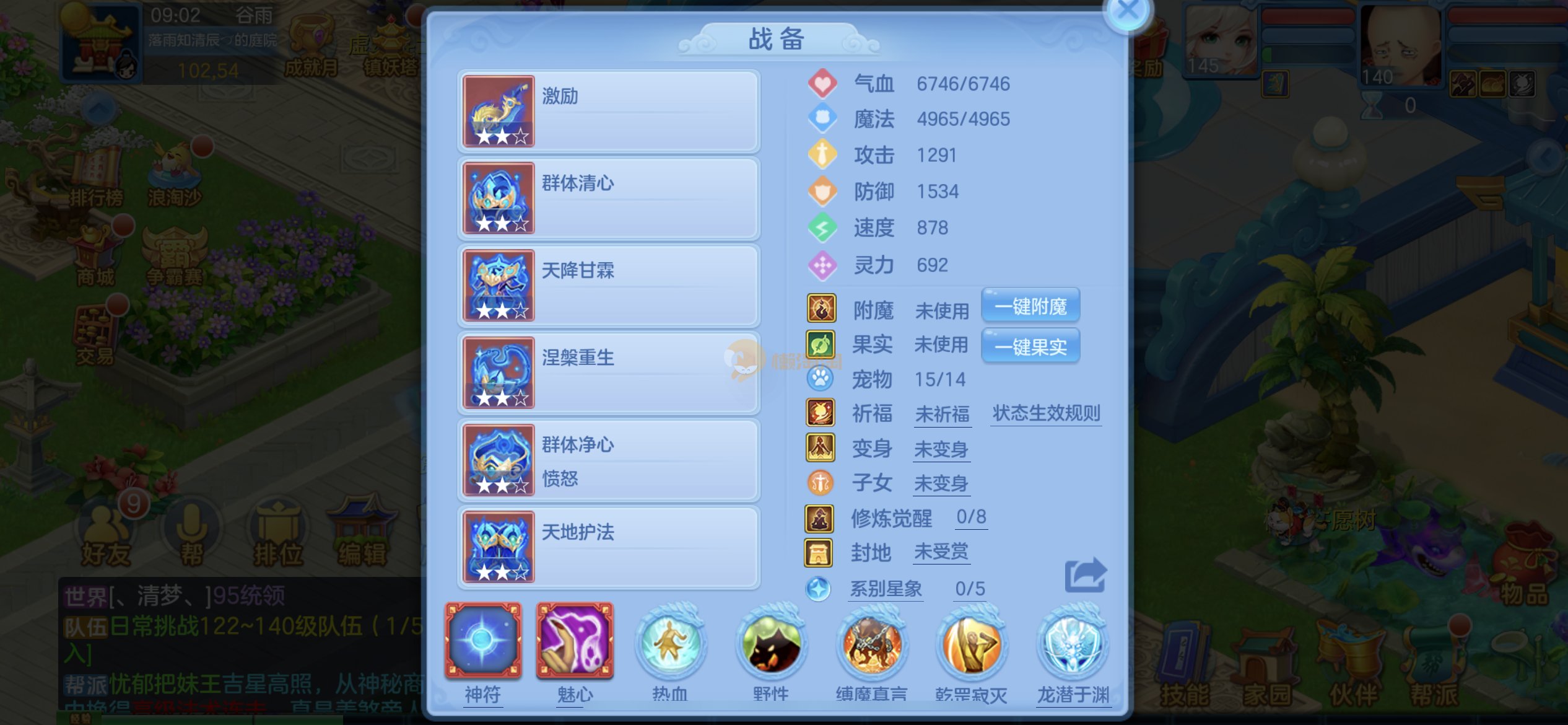Select the 龙潜于渊 skill icon
Viewport: 1568px width, 725px height.
(x=1073, y=644)
